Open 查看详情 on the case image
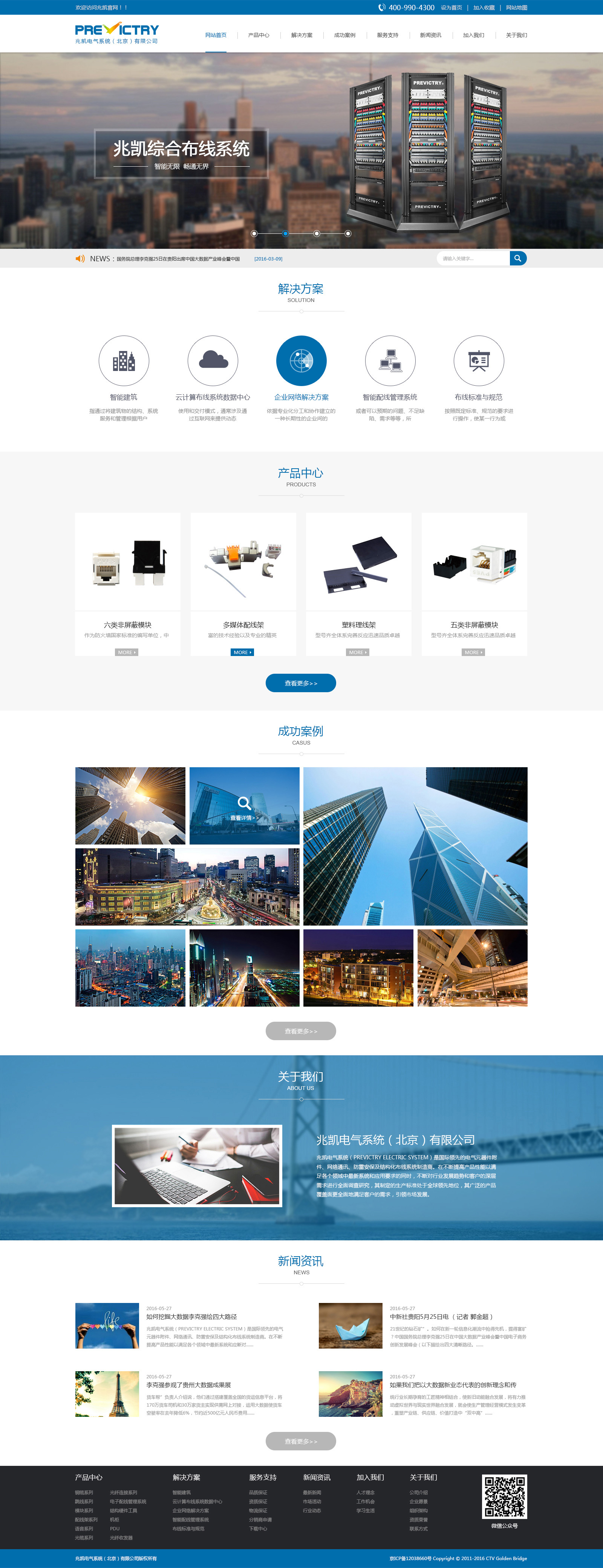This screenshot has width=603, height=1568. tap(244, 817)
